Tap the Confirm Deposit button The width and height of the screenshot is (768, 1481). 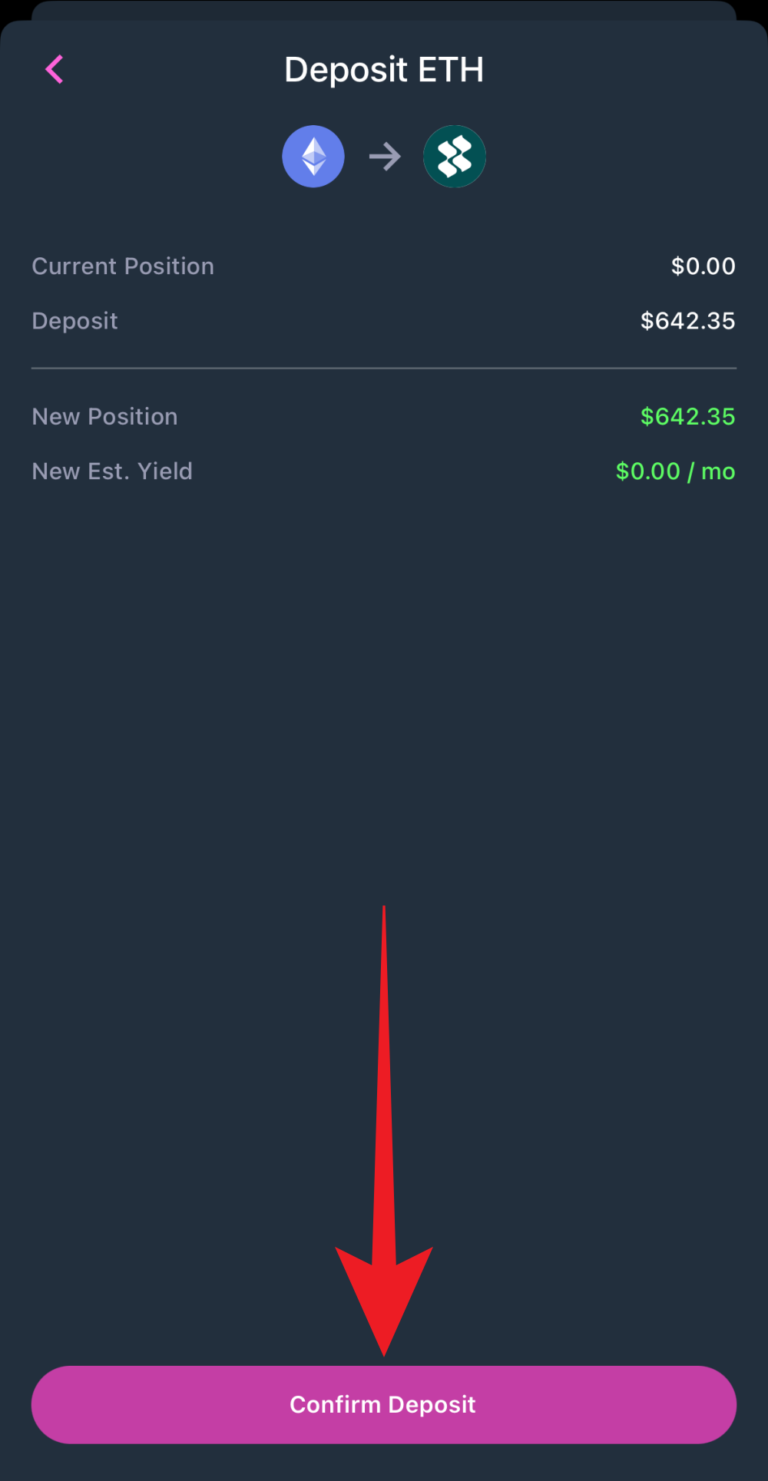tap(383, 1404)
